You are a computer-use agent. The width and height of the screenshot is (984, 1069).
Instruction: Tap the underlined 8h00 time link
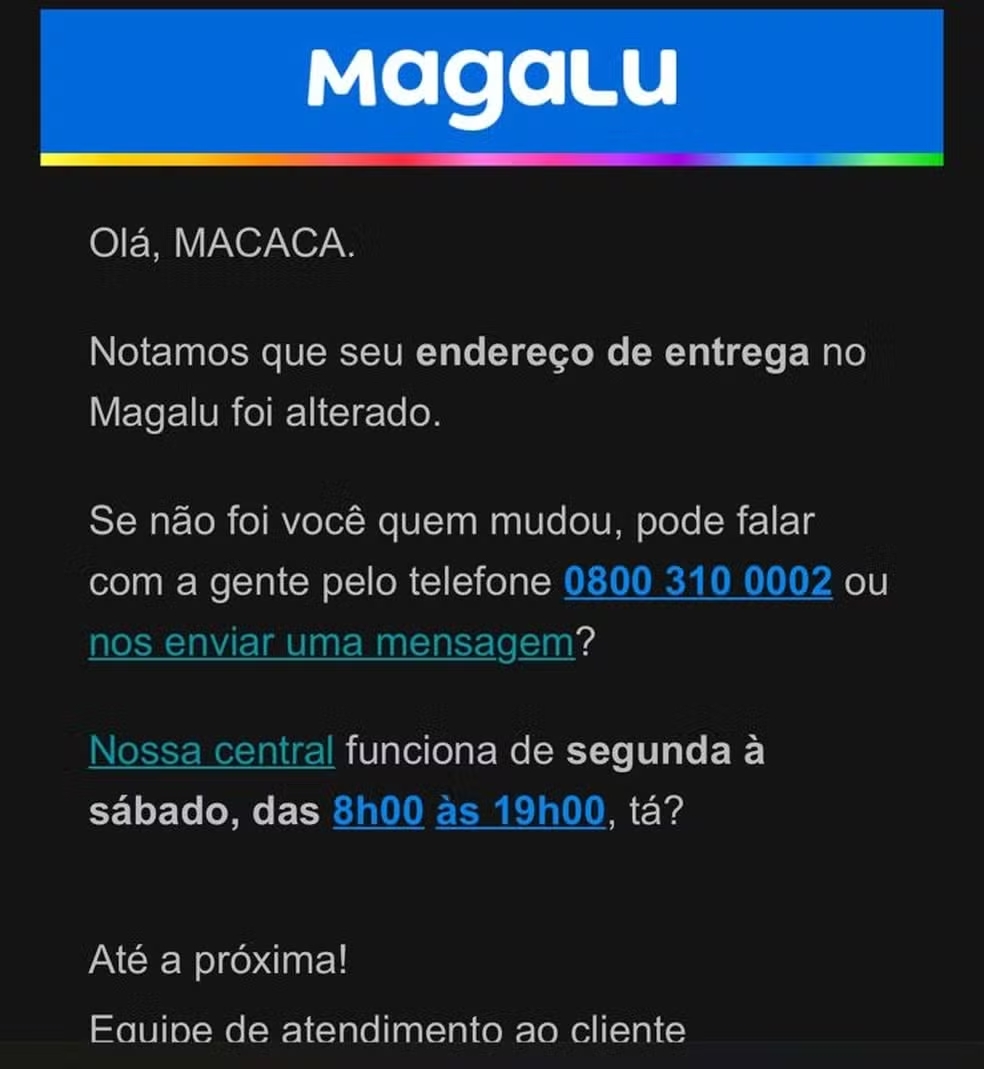[x=378, y=811]
